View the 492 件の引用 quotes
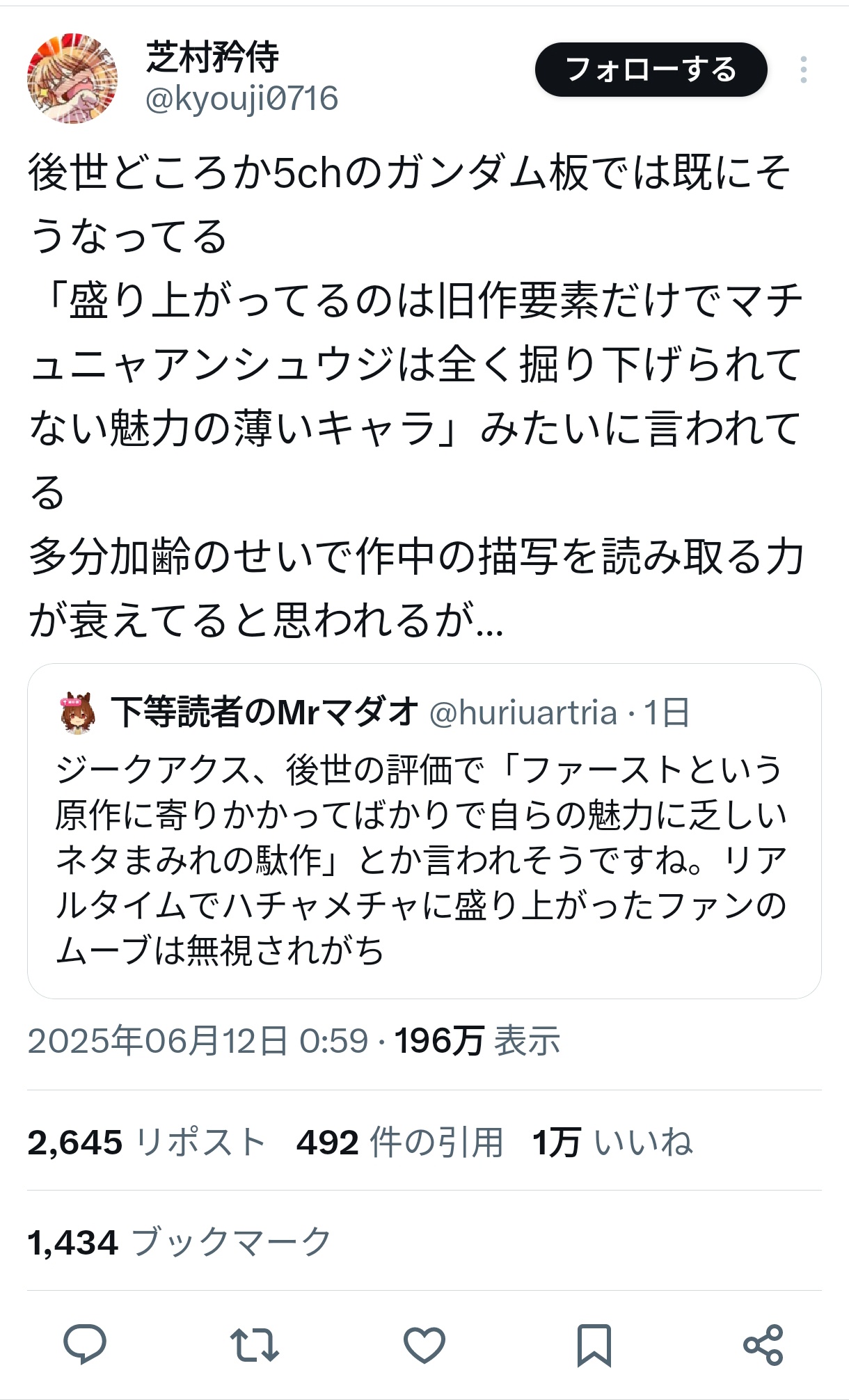Viewport: 849px width, 1400px height. [x=400, y=1143]
